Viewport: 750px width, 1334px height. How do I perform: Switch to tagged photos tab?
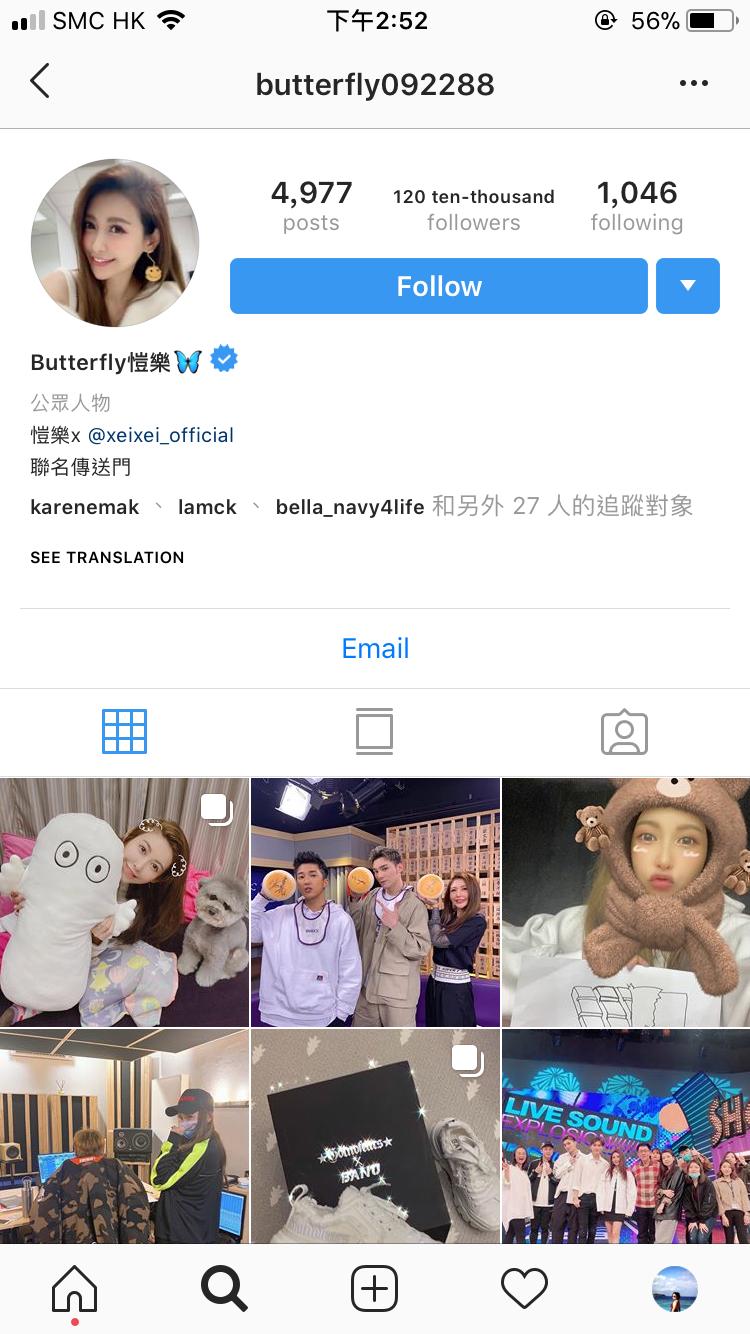pyautogui.click(x=624, y=732)
